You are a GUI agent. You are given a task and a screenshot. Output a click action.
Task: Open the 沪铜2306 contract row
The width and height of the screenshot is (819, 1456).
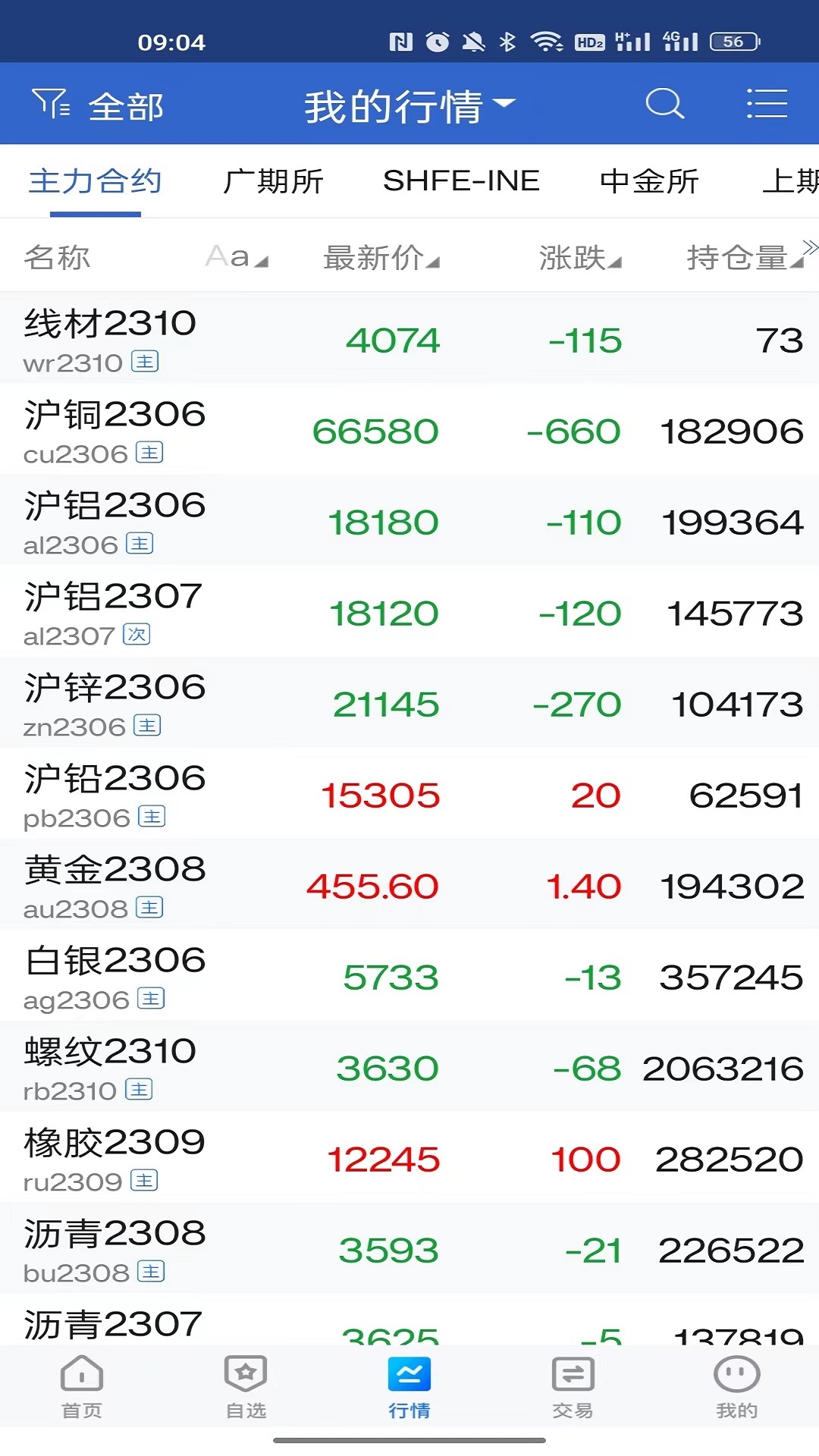click(x=409, y=431)
